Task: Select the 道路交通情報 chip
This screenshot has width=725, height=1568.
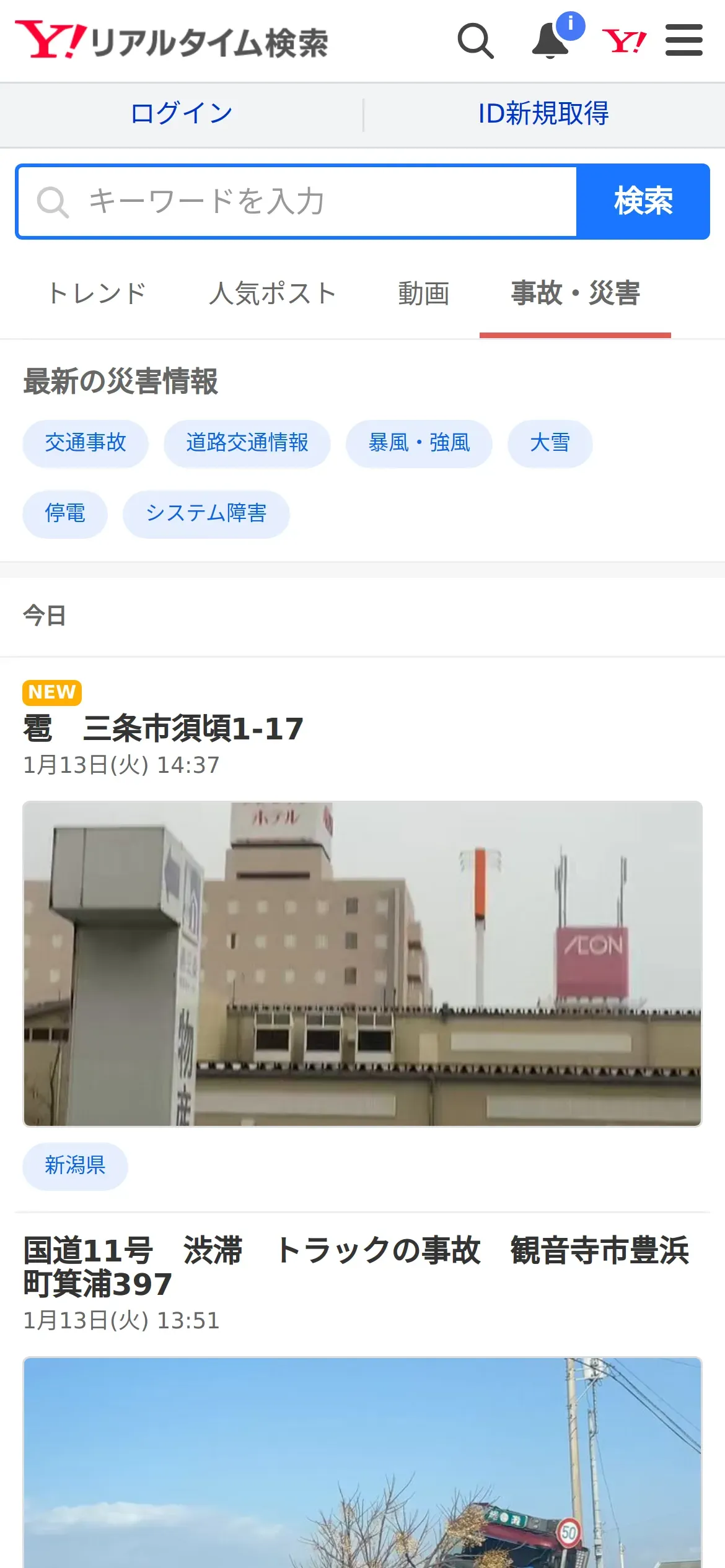Action: tap(247, 443)
